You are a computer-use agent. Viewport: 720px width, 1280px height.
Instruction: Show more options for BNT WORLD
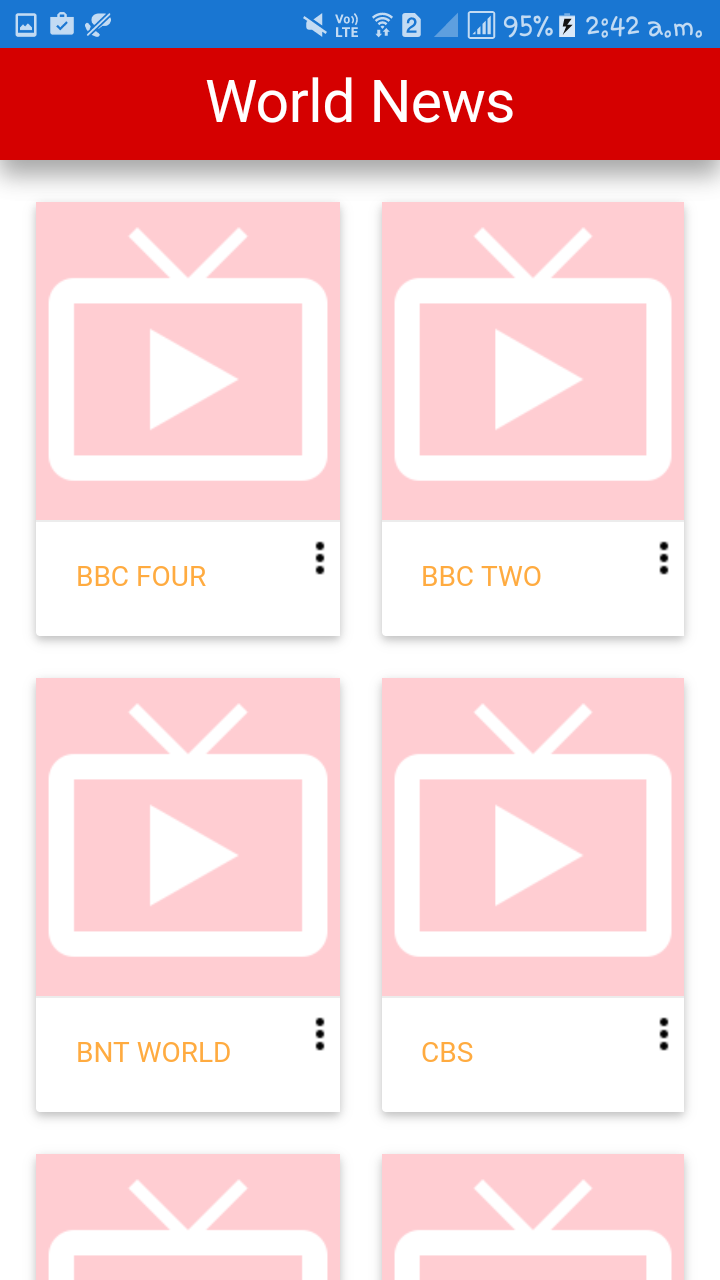320,1034
